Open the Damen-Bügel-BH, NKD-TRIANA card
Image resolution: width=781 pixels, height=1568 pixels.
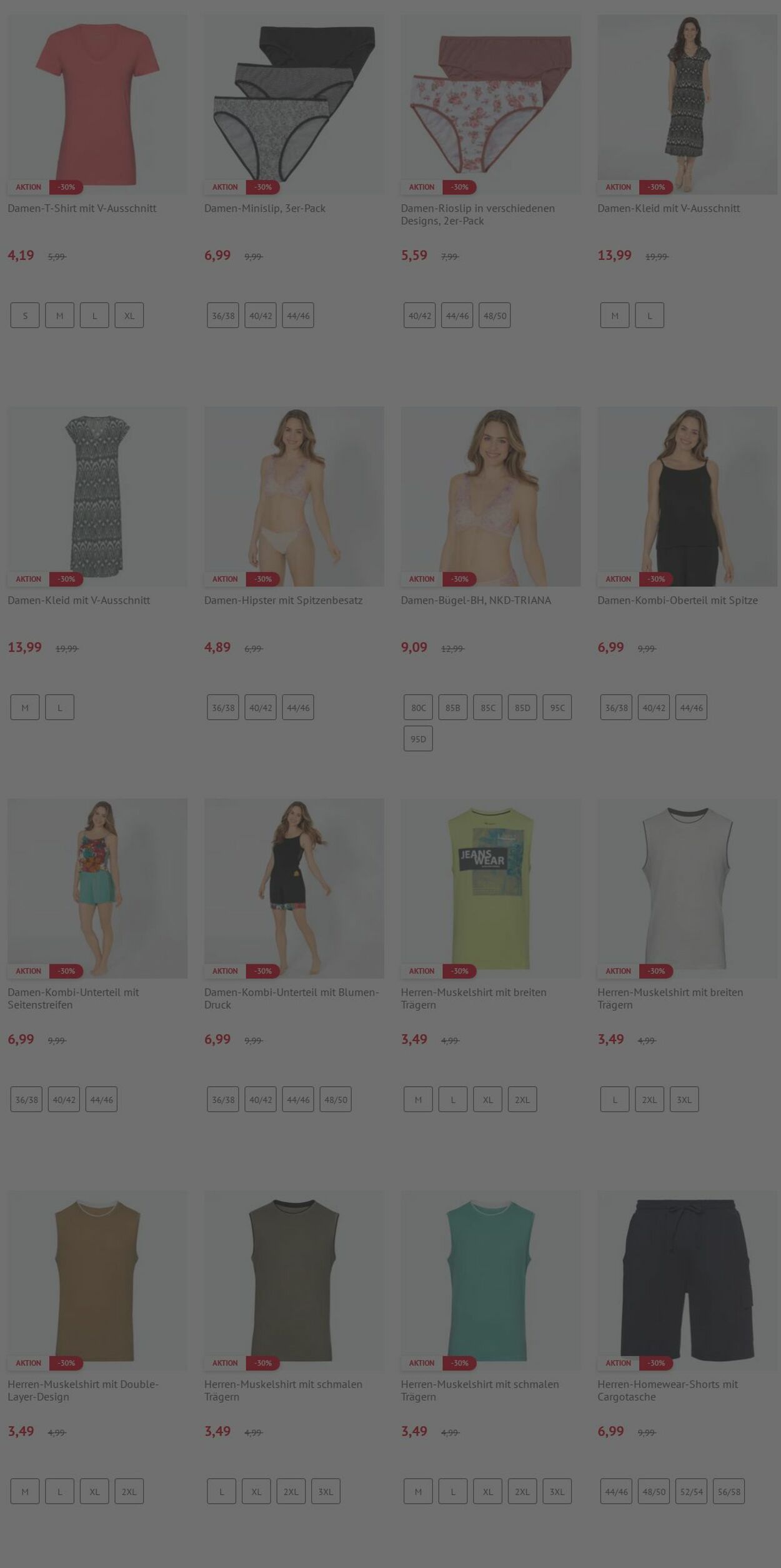point(475,600)
